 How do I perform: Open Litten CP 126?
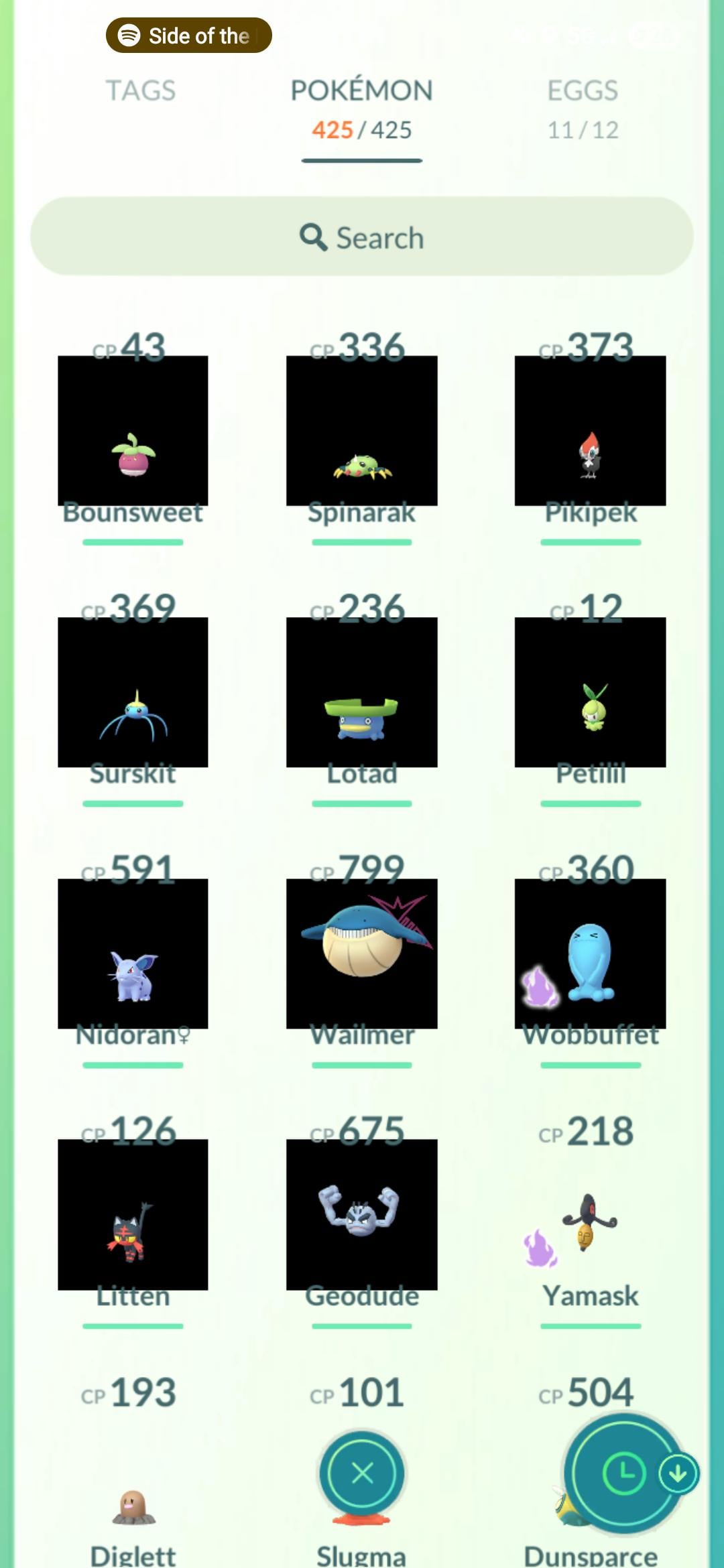coord(133,1216)
